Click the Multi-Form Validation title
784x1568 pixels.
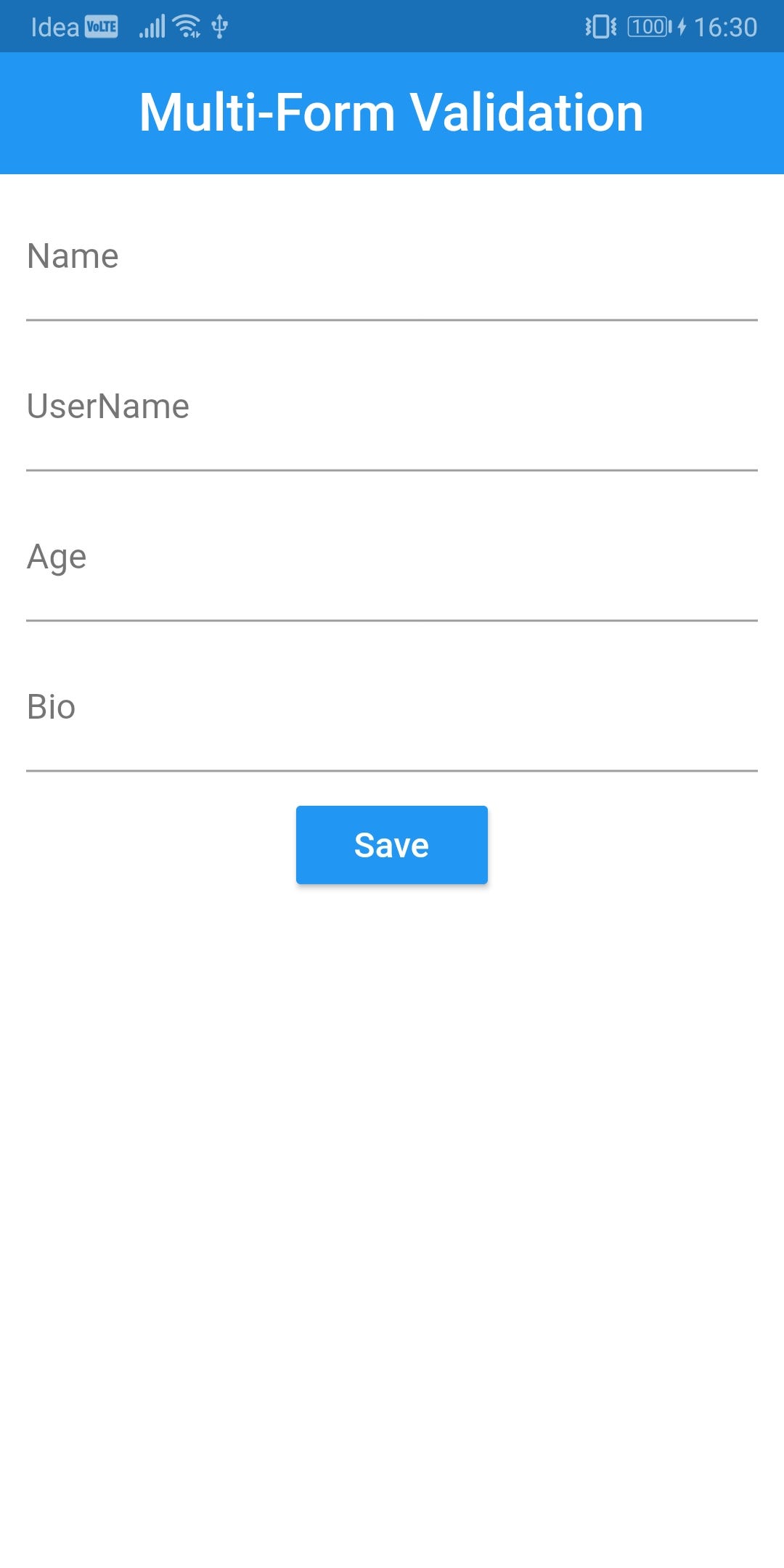pos(392,113)
